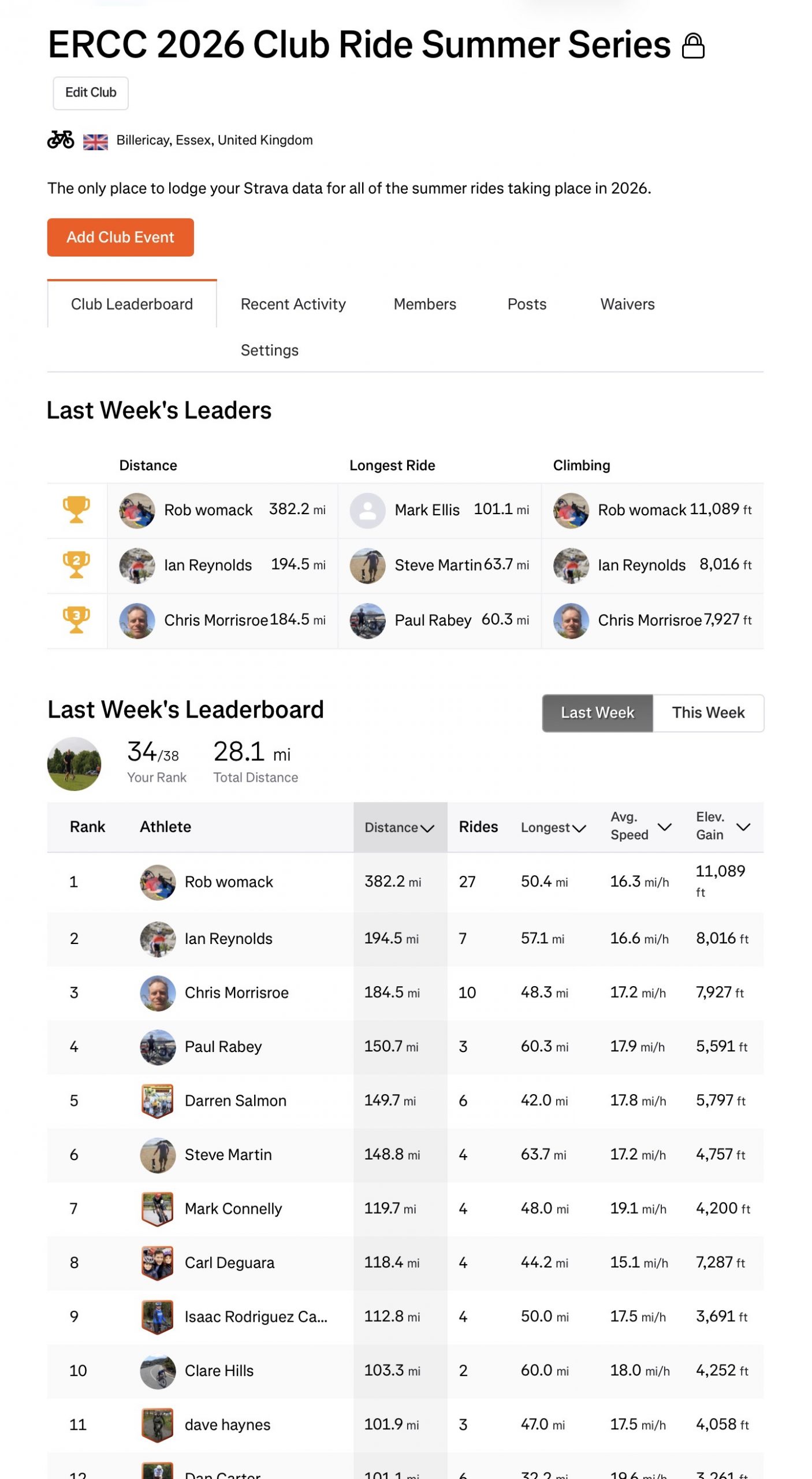Screen dimensions: 812x1479
Task: Sort leaderboard by Distance column
Action: pos(400,827)
